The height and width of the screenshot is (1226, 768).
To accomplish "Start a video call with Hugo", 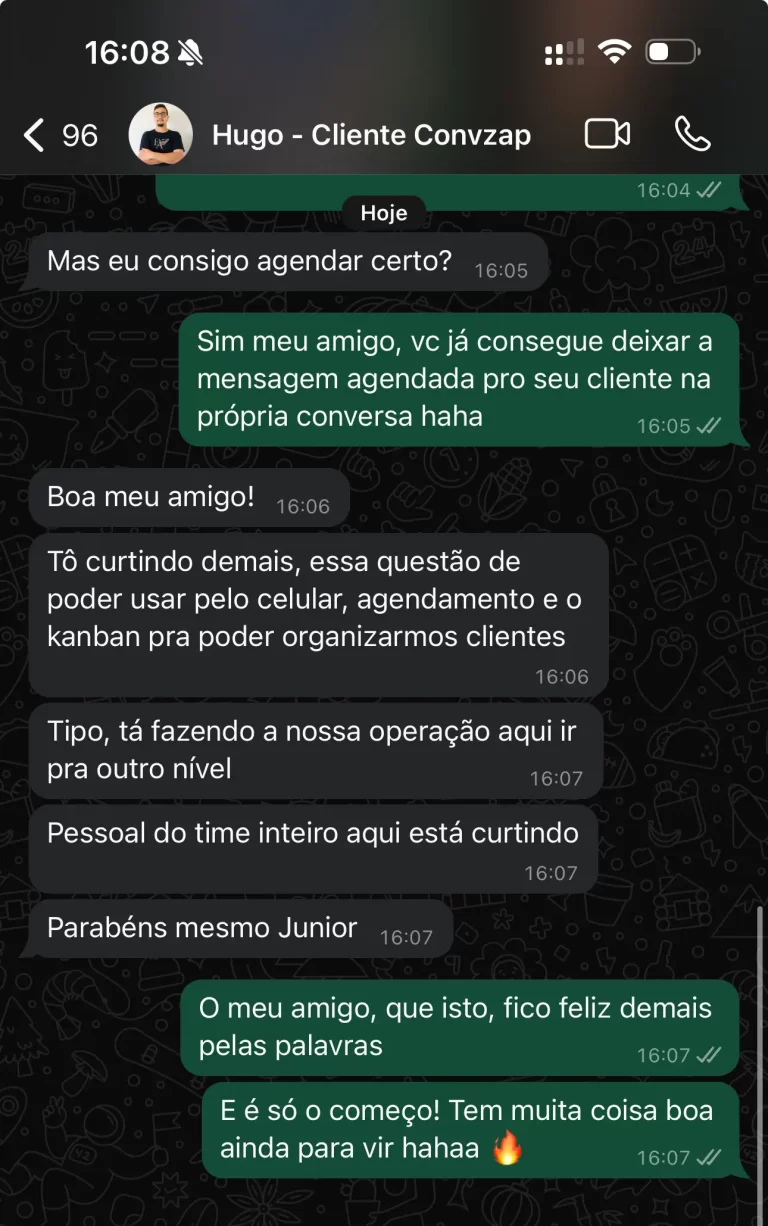I will [x=605, y=134].
